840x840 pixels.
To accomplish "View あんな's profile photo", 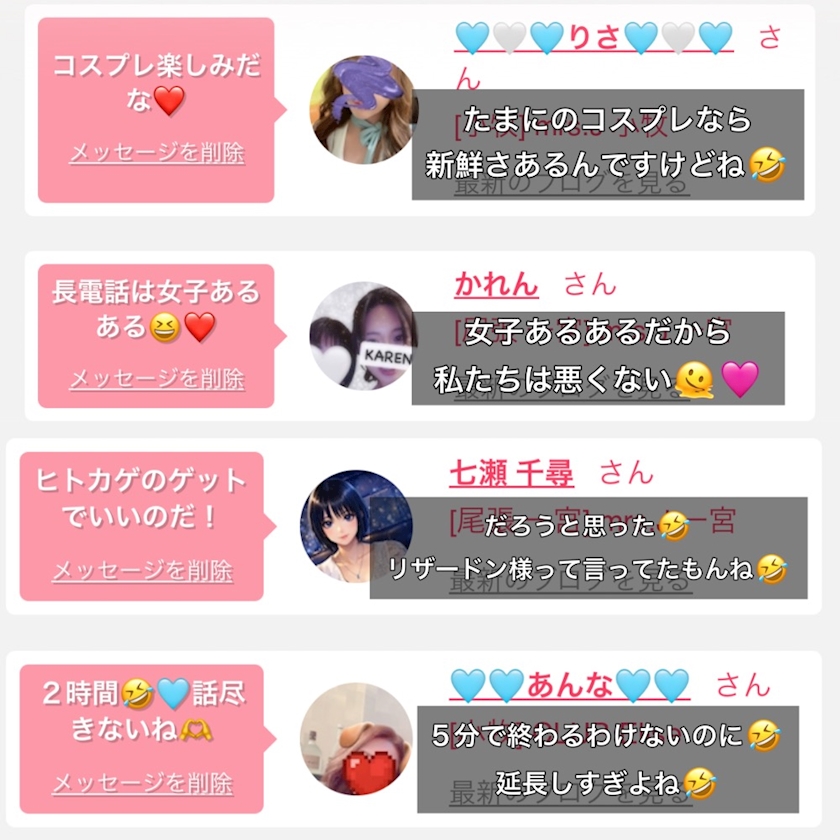I will pos(356,736).
